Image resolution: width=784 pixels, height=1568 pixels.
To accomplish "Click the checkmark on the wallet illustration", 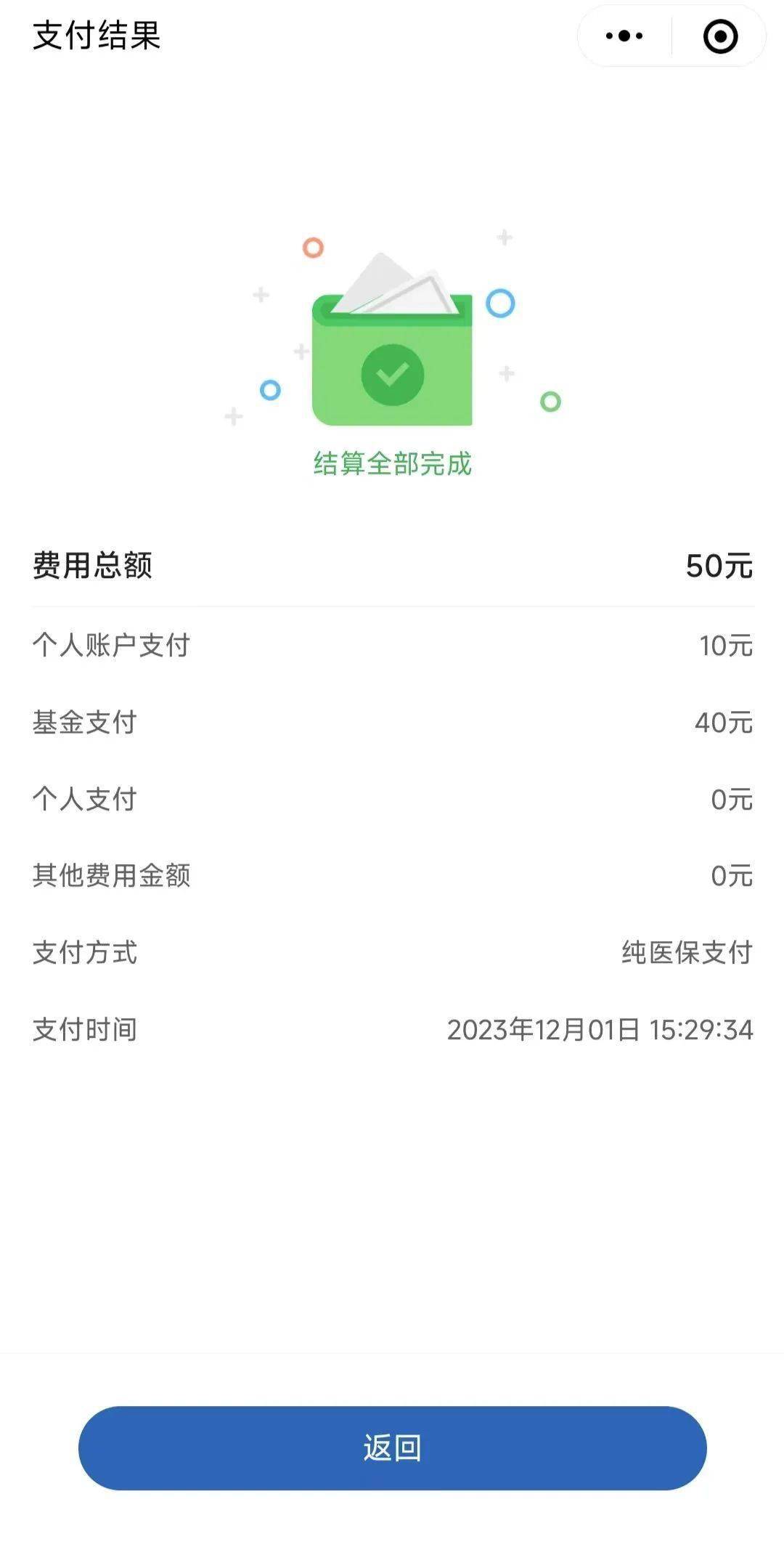I will 392,374.
